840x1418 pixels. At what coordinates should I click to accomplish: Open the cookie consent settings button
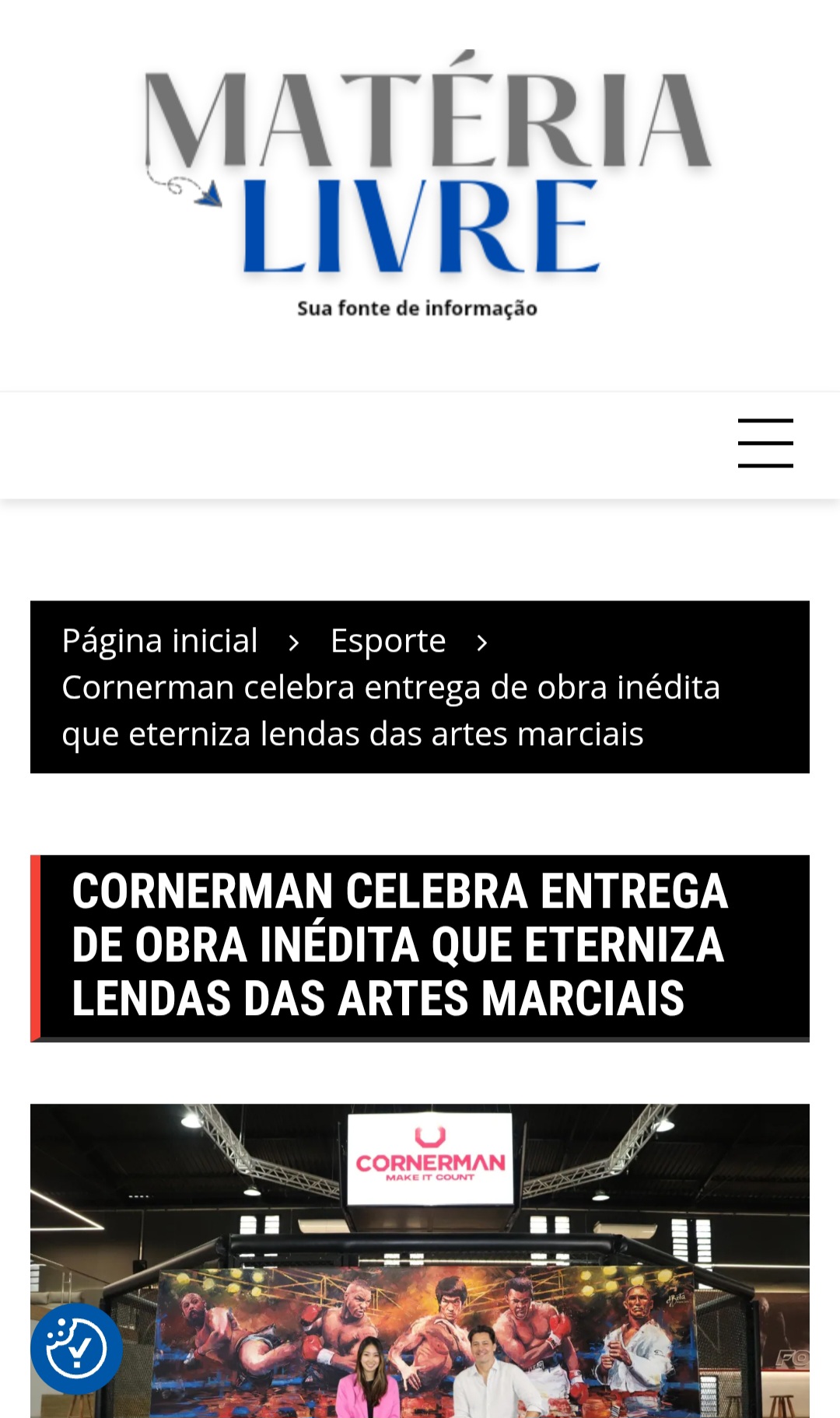pos(76,1349)
